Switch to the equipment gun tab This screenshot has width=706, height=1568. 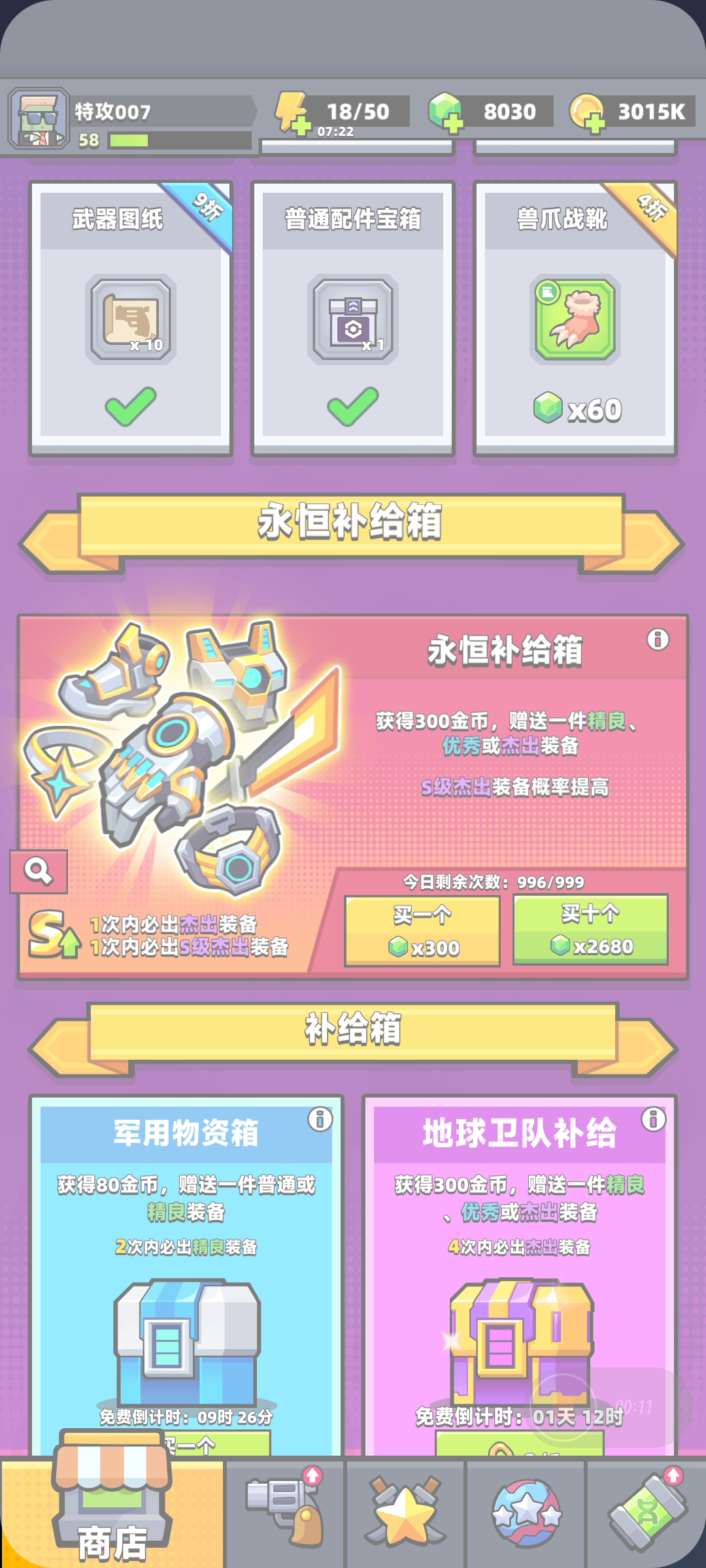pyautogui.click(x=285, y=1512)
